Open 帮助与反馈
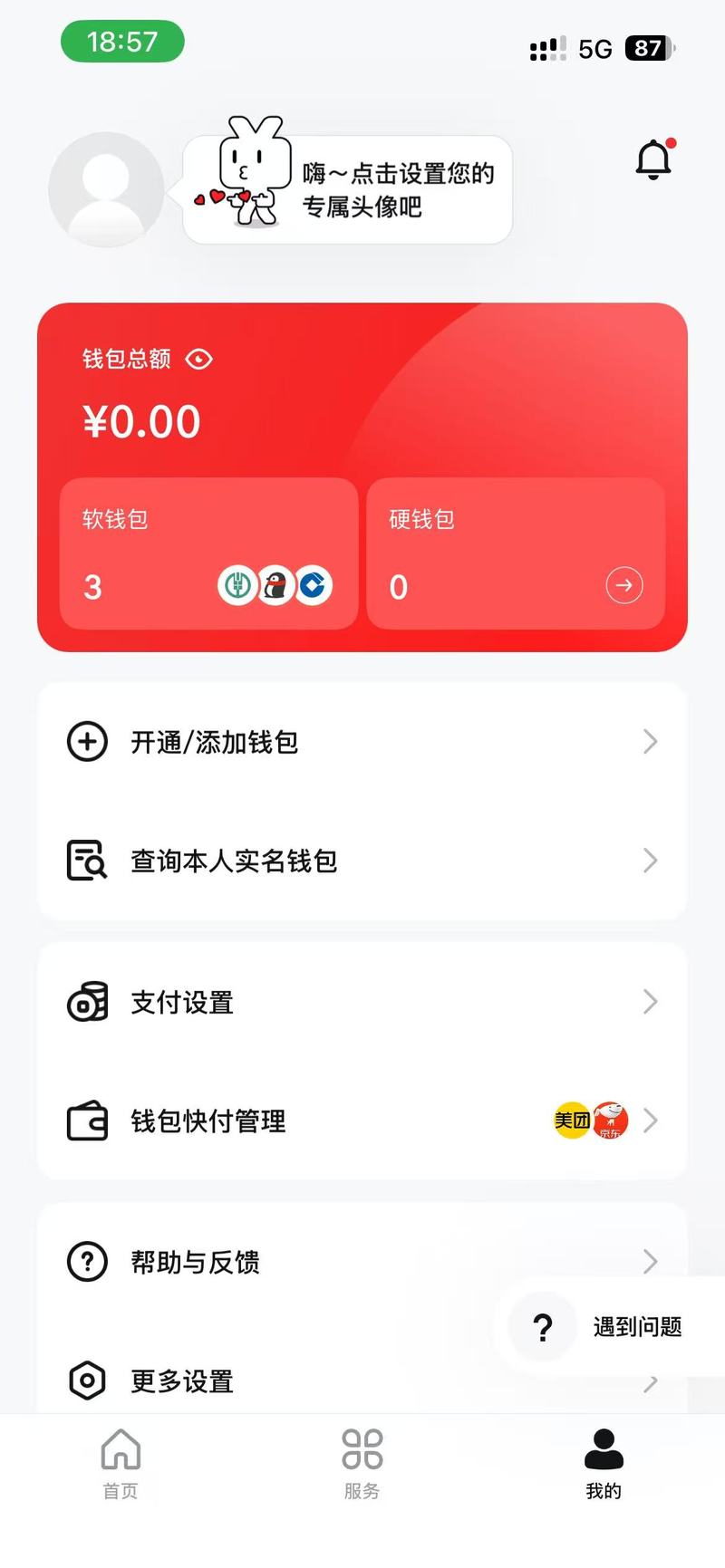Viewport: 725px width, 1568px height. pos(272,1261)
